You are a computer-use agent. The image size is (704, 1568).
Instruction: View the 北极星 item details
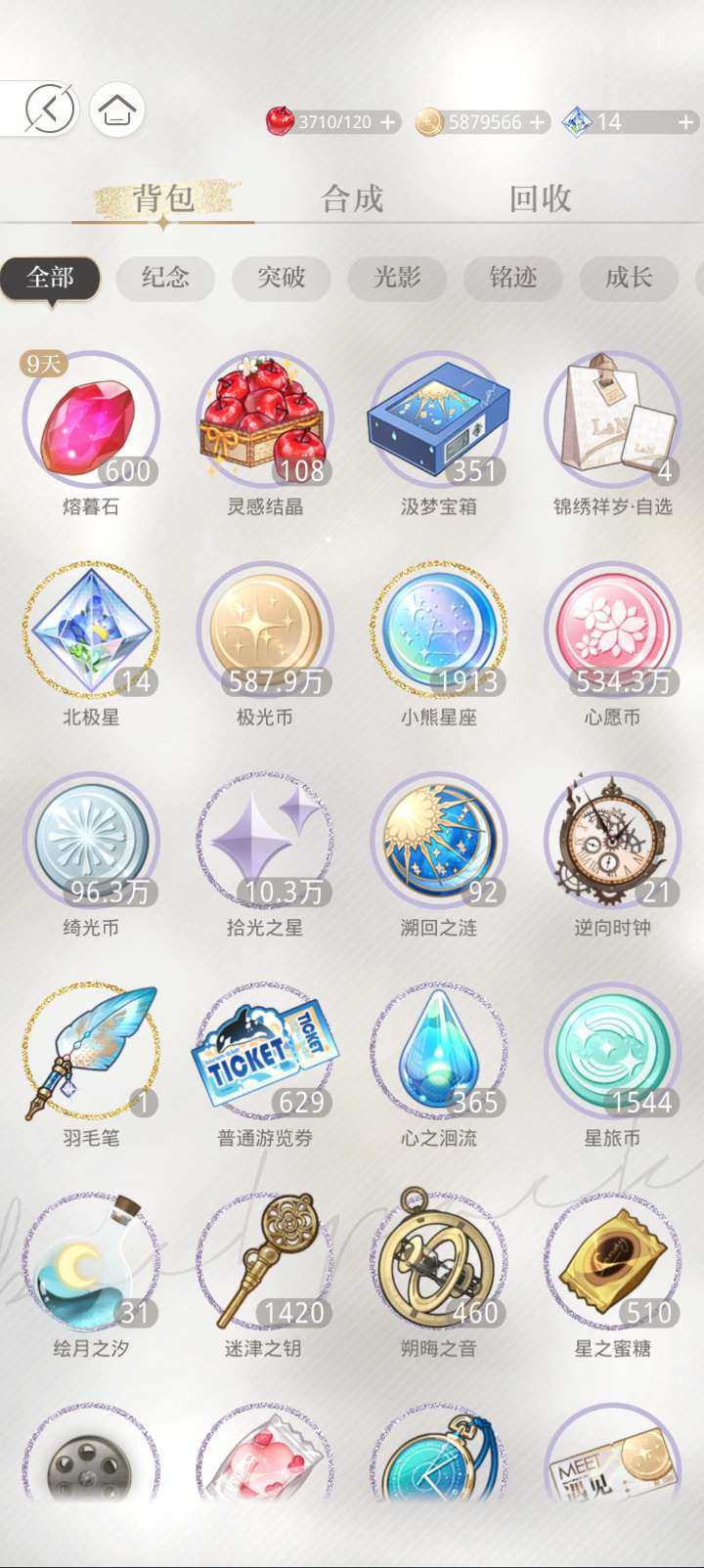pyautogui.click(x=91, y=632)
